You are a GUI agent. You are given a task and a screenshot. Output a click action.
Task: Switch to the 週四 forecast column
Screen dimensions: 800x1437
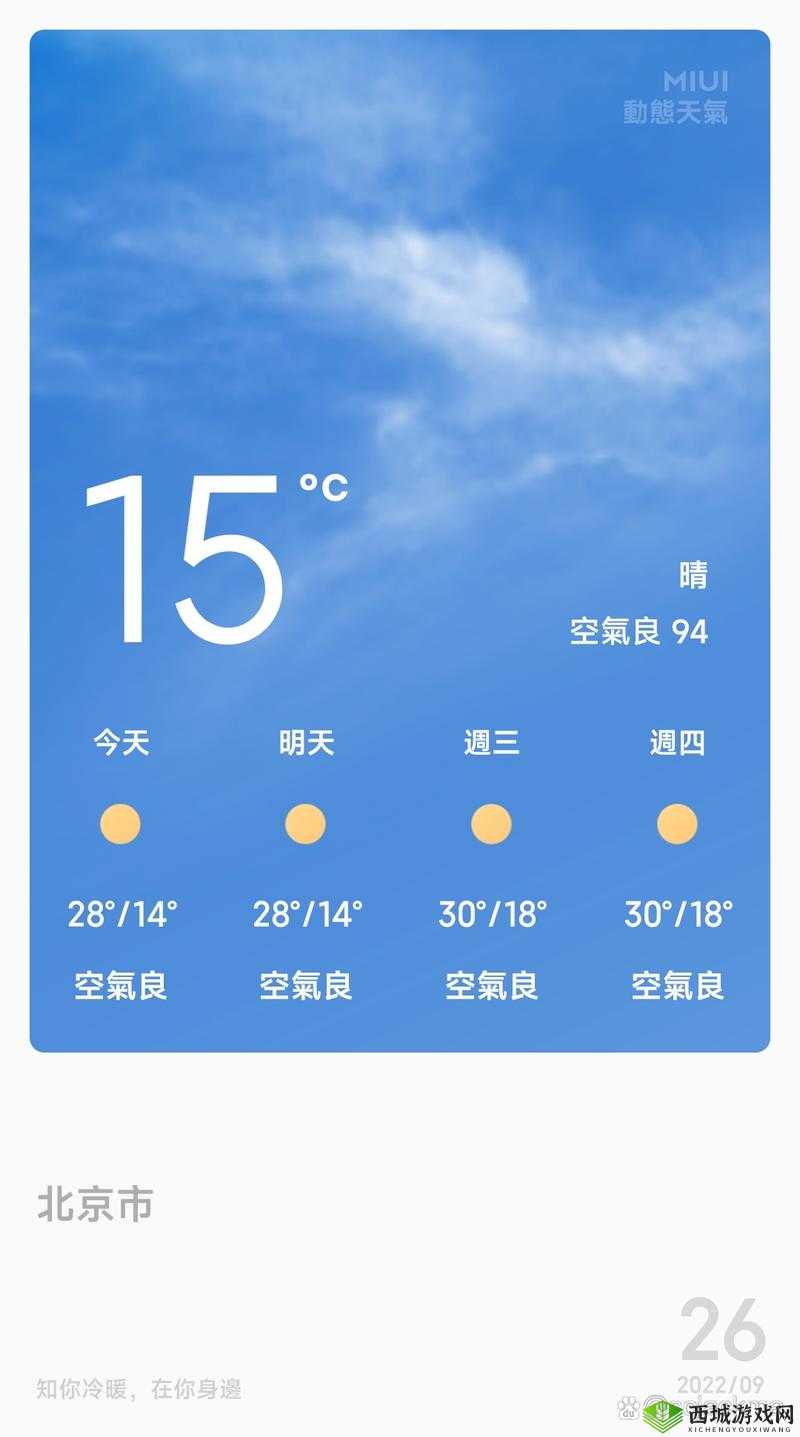click(677, 743)
